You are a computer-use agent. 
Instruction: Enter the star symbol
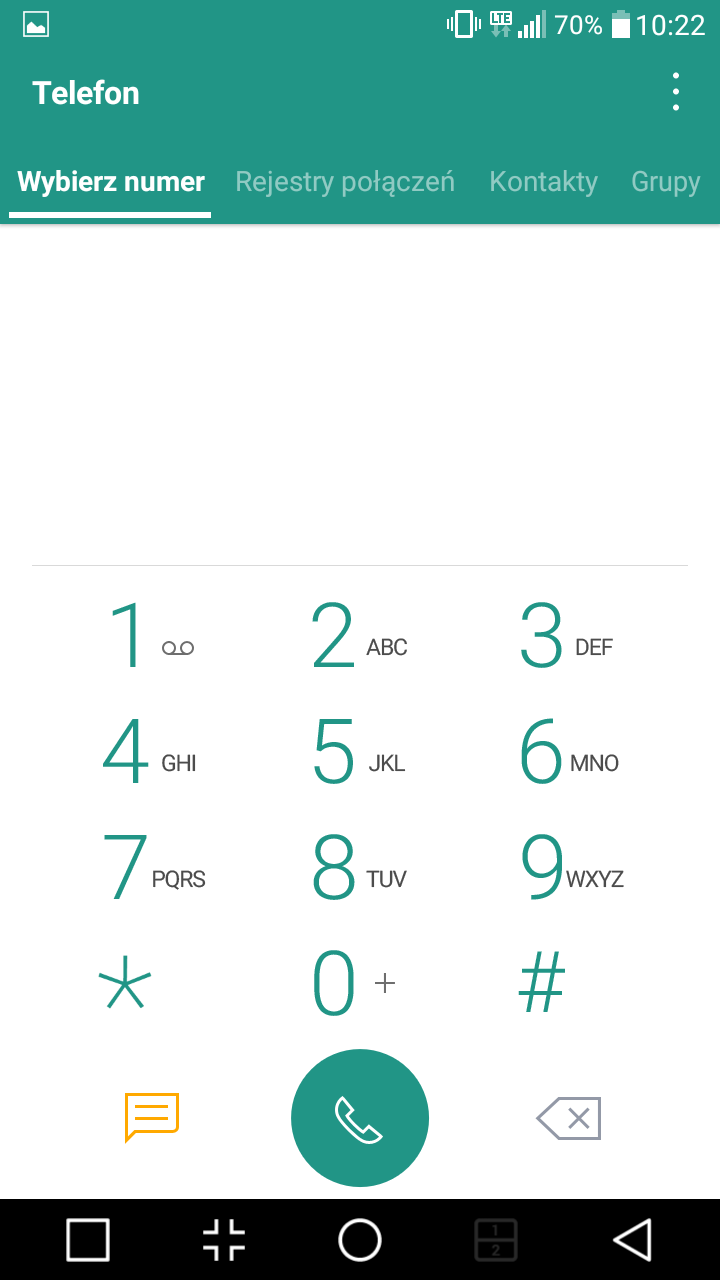(125, 982)
